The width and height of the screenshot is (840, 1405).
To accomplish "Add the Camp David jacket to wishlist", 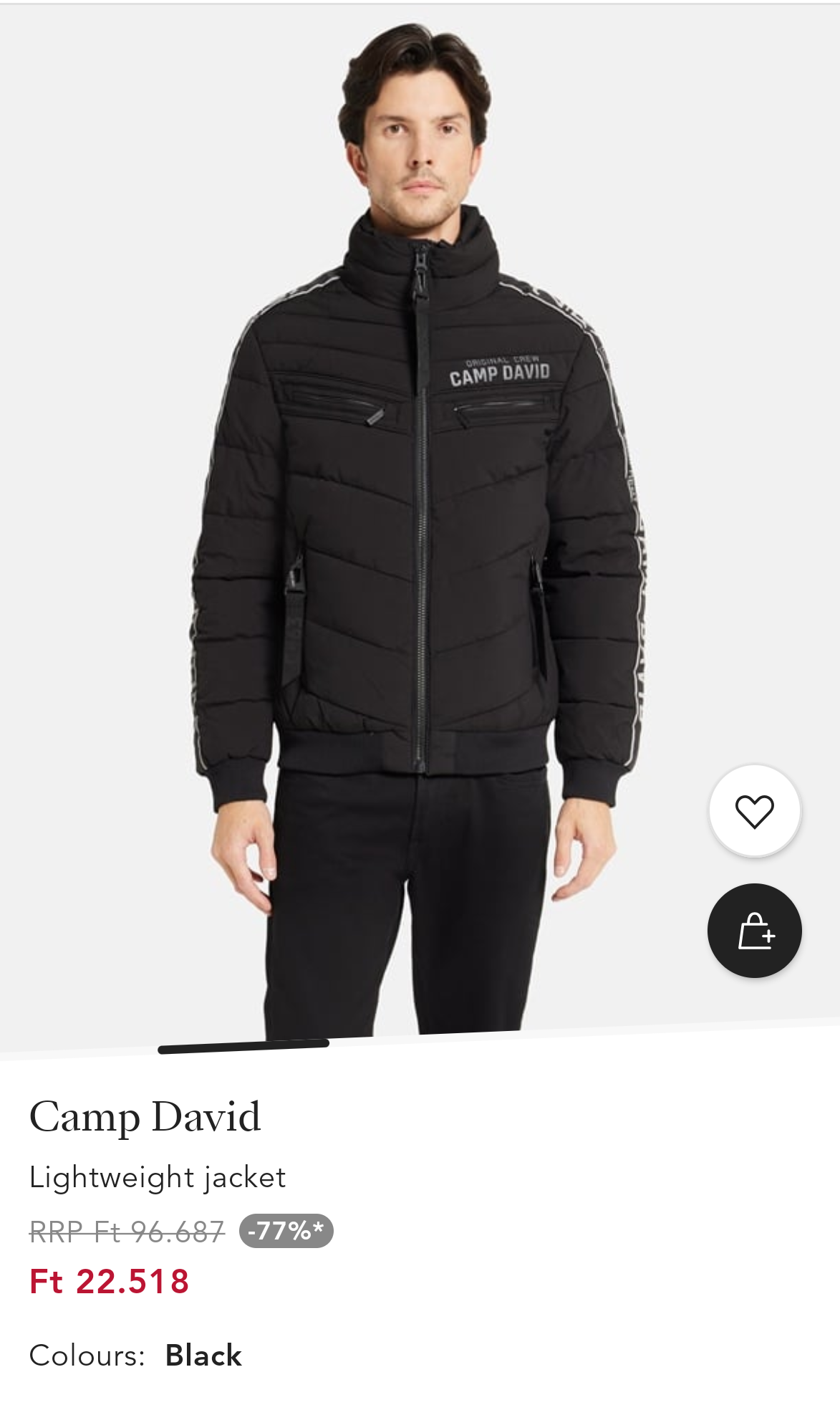I will (755, 811).
